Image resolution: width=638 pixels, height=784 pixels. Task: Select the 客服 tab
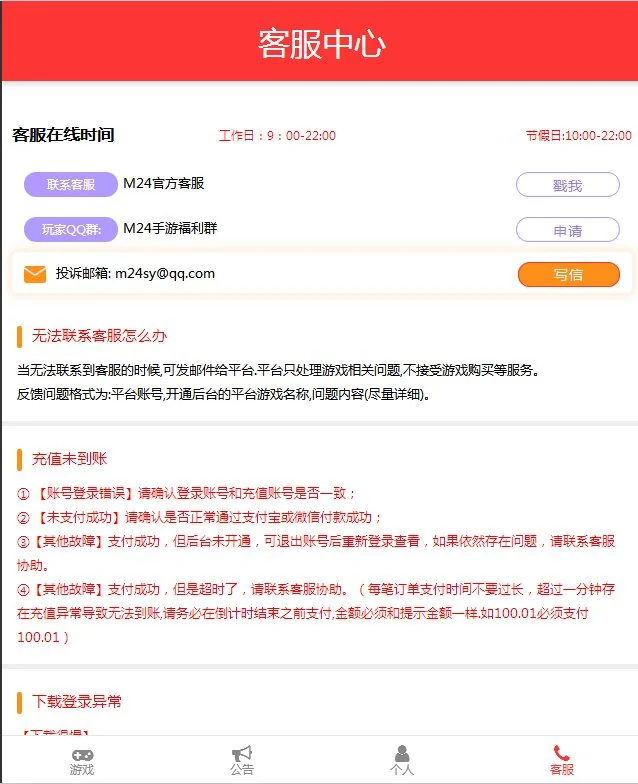pyautogui.click(x=562, y=761)
